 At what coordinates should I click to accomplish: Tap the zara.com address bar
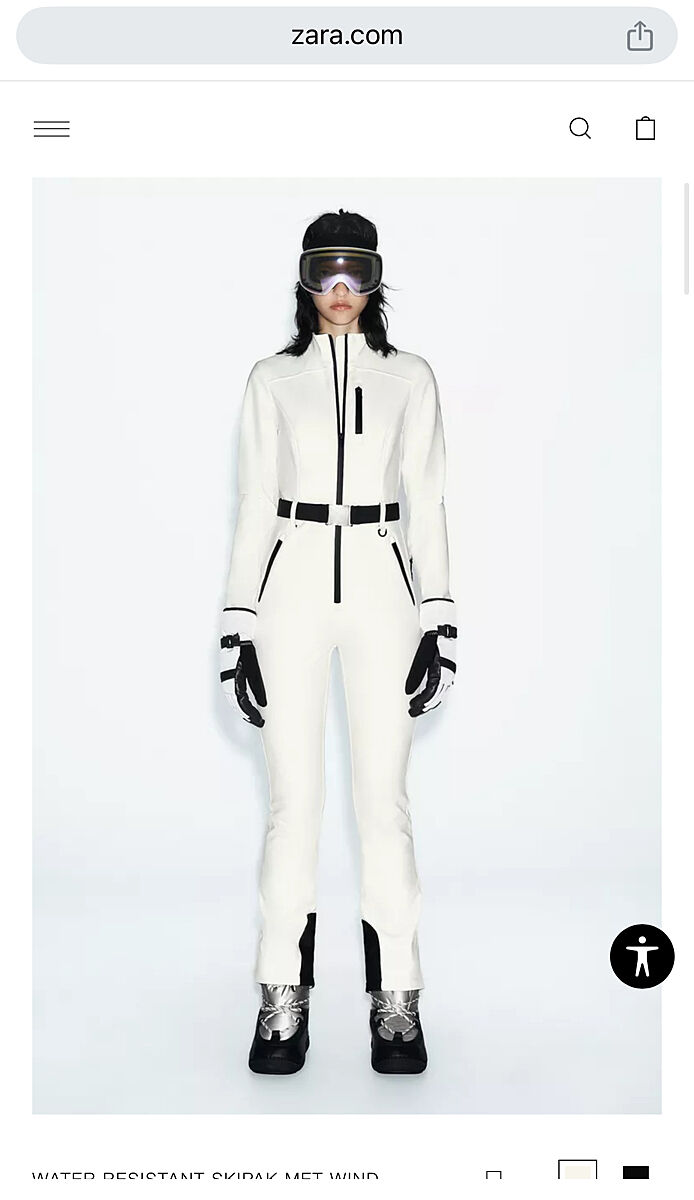[346, 36]
